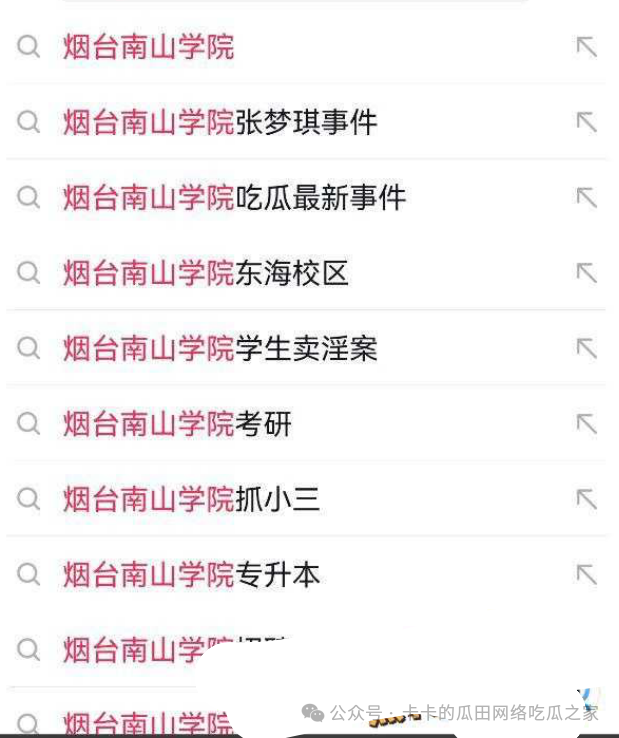The height and width of the screenshot is (738, 619).
Task: Search for 烟台南山学院专升本
Action: pos(192,575)
